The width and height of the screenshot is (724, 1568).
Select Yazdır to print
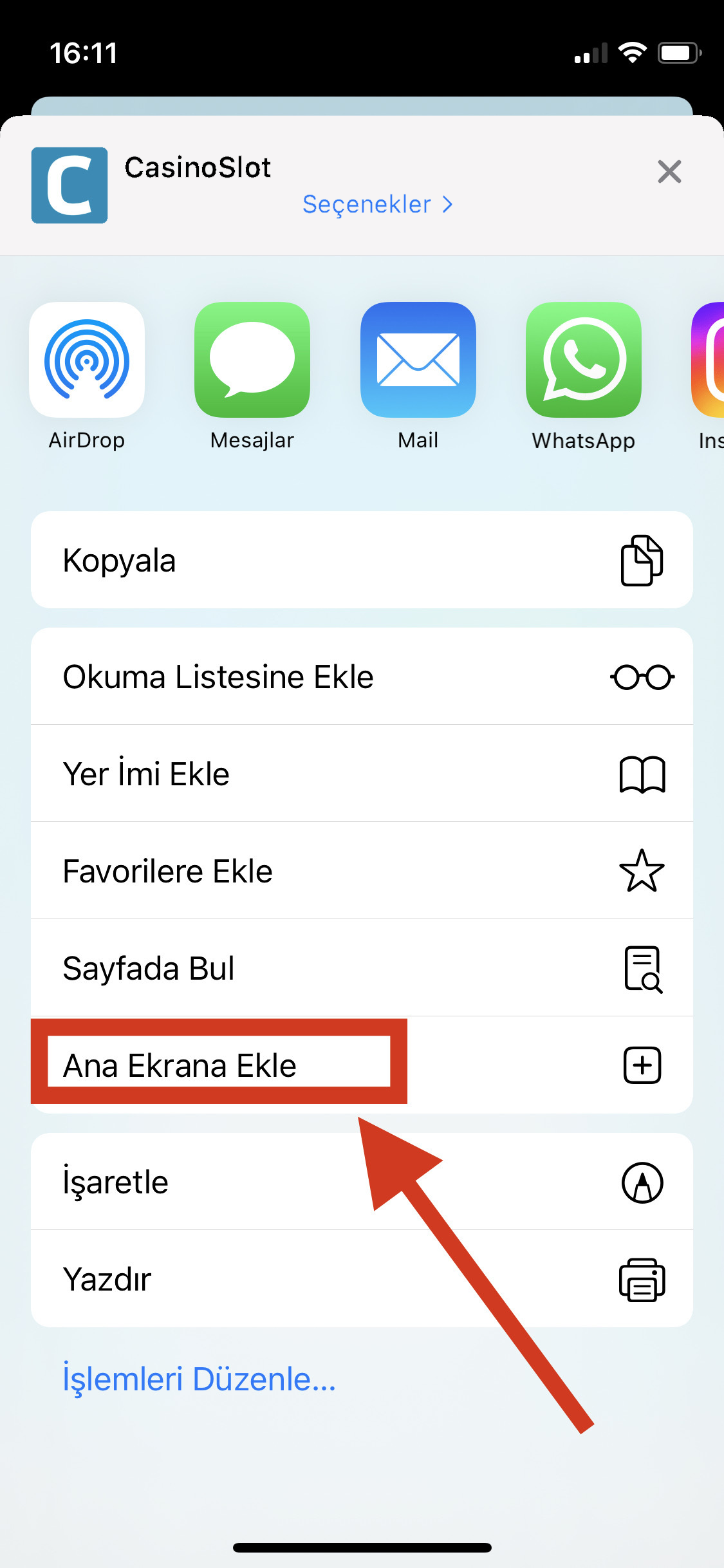pyautogui.click(x=362, y=1280)
